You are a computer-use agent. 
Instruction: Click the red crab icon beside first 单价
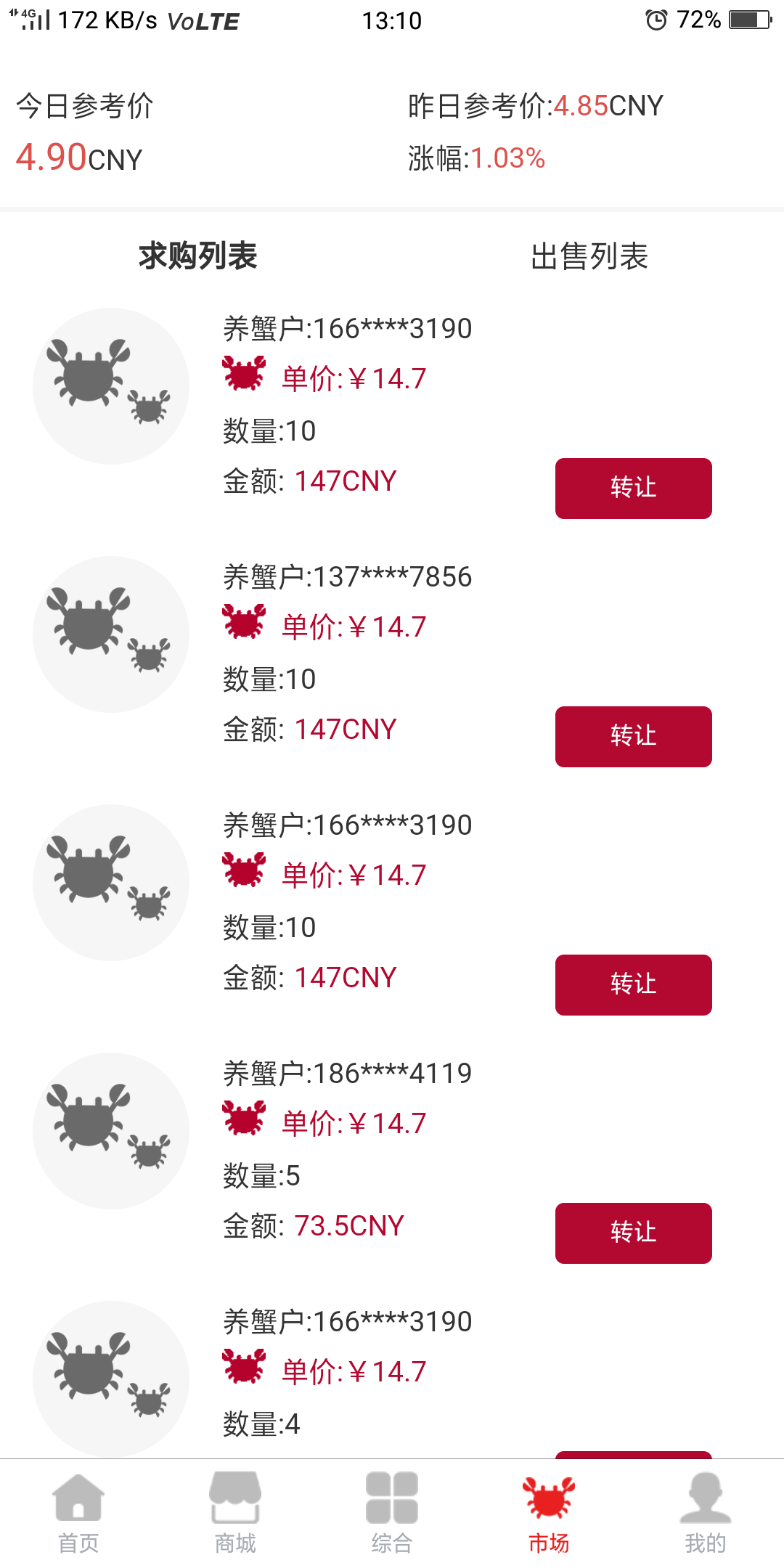[245, 374]
